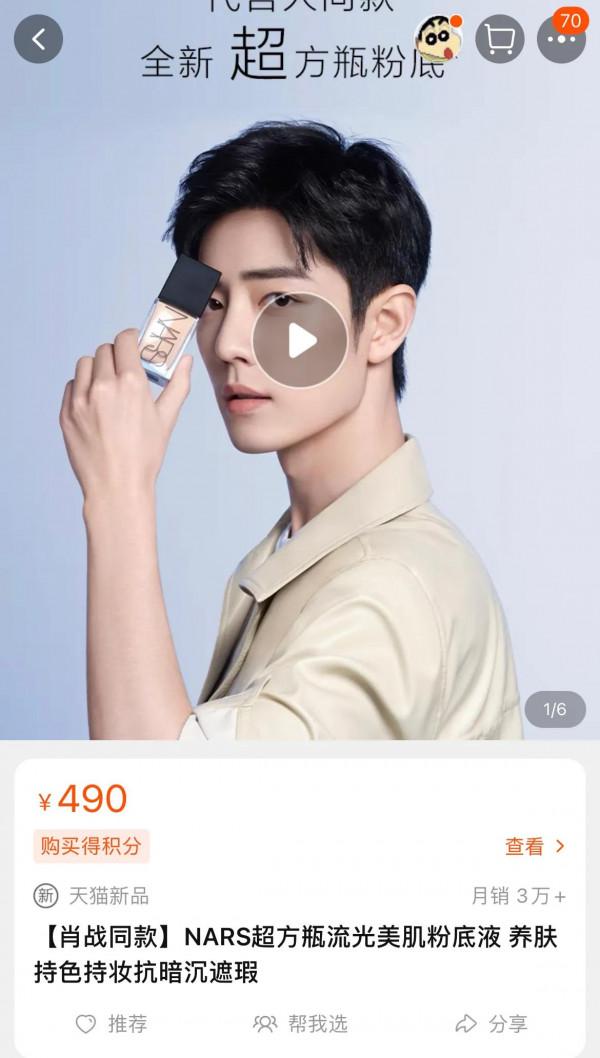Open the overflow menu with 70 badge
The image size is (600, 1058).
(x=561, y=40)
